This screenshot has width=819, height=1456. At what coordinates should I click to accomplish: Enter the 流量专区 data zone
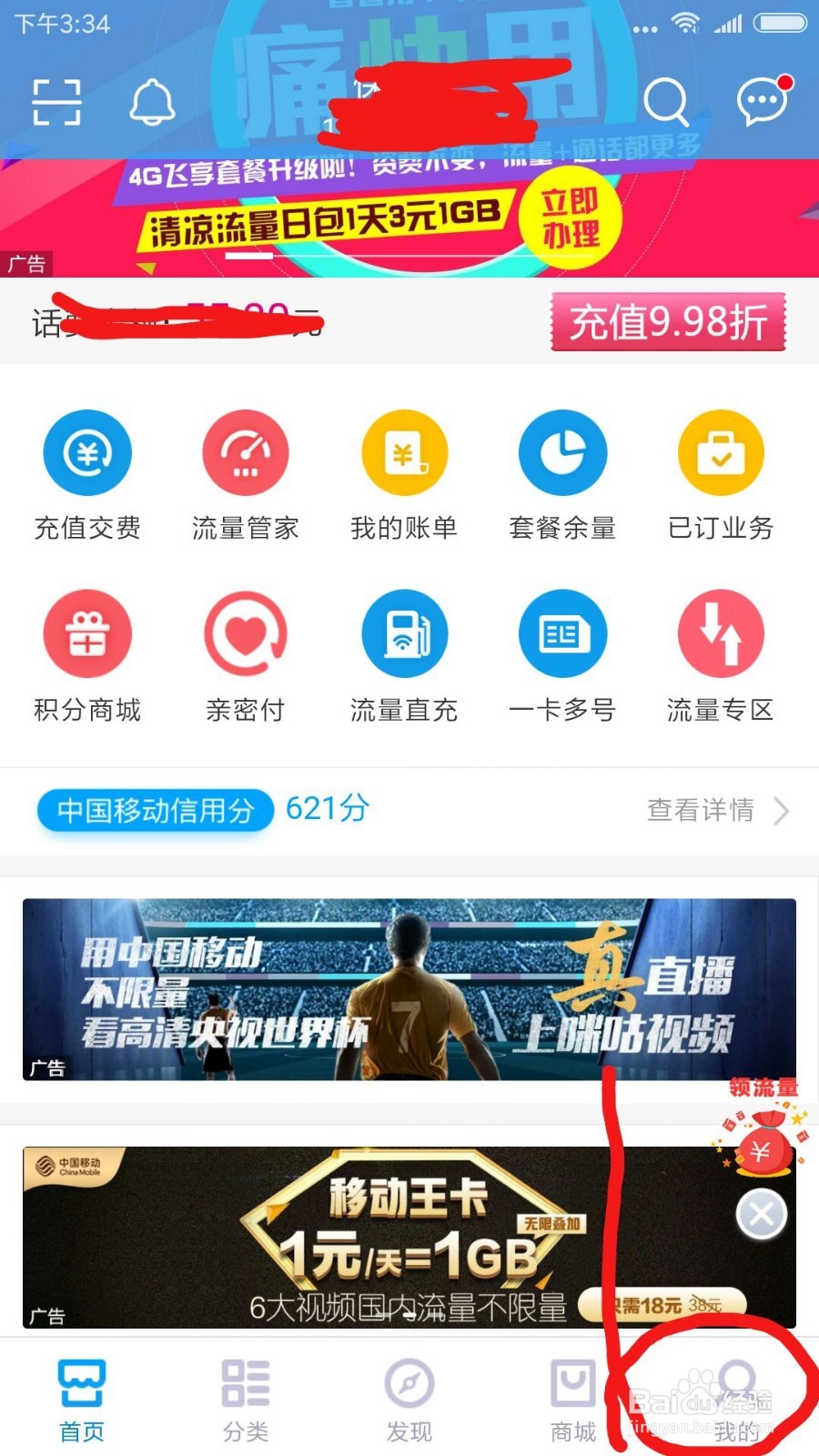tap(721, 633)
